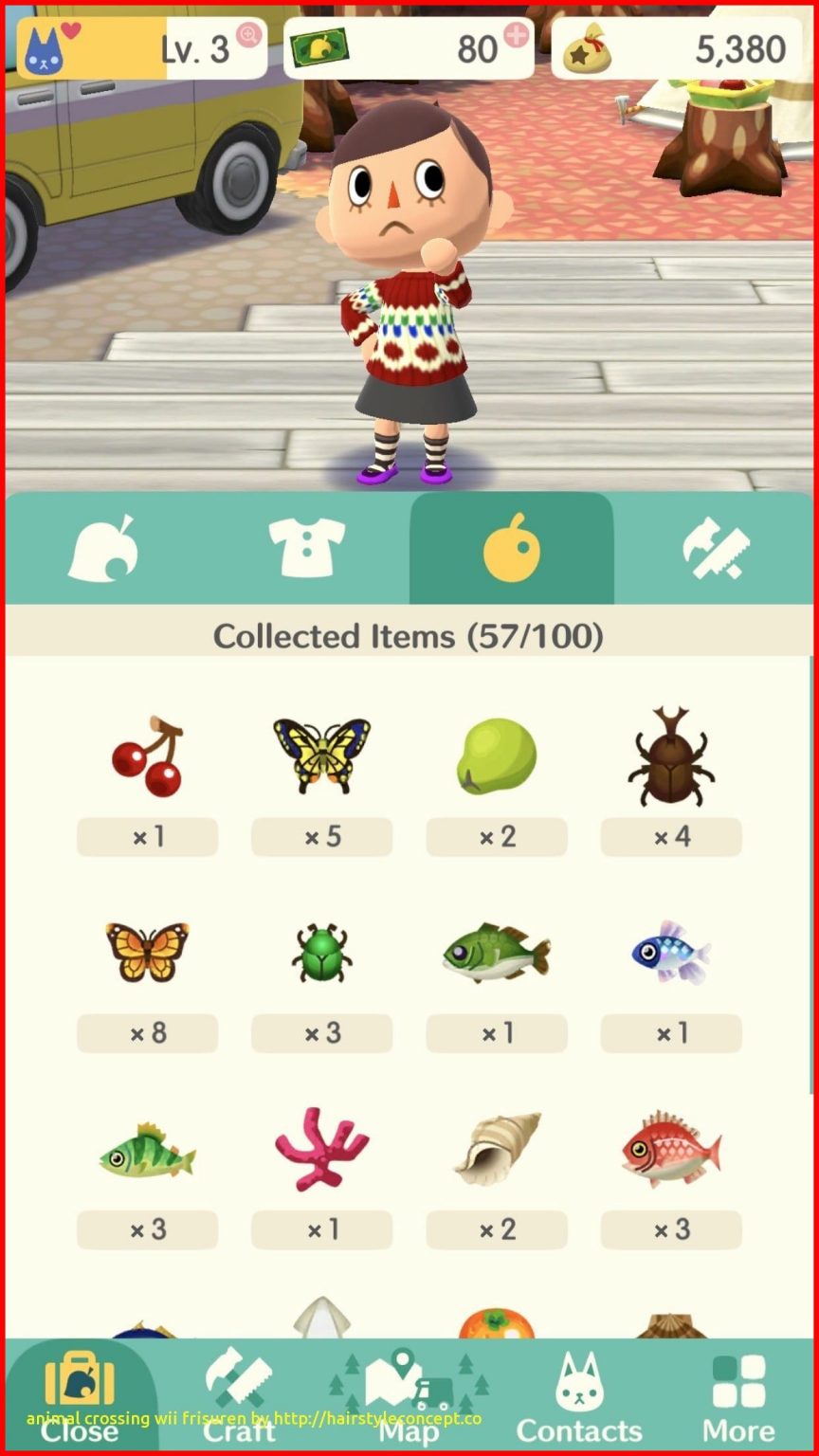
Task: Select the horned dynastid beetle item
Action: 671,754
